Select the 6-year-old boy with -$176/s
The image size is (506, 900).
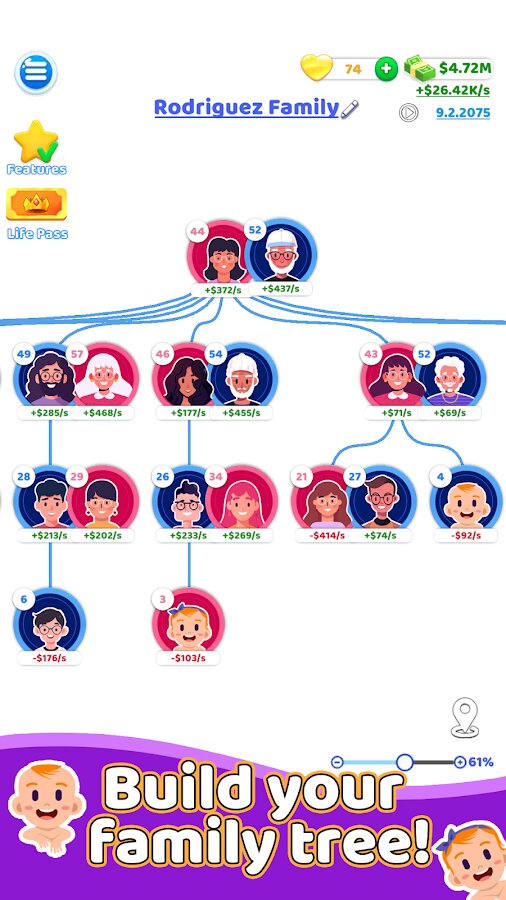(49, 623)
